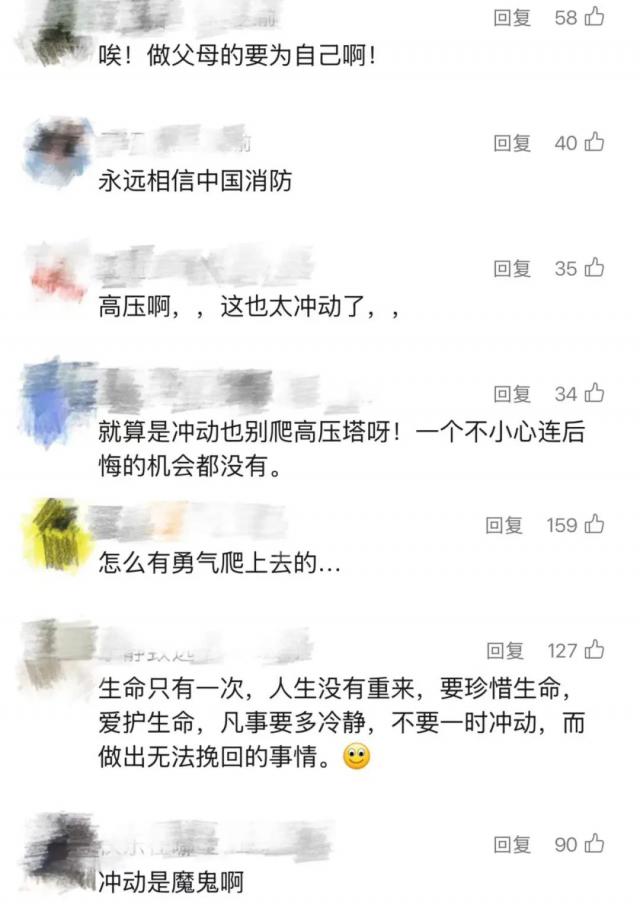640x905 pixels.
Task: Reply to '就算是冲动也别爬高压塔呀' comment
Action: [x=512, y=394]
